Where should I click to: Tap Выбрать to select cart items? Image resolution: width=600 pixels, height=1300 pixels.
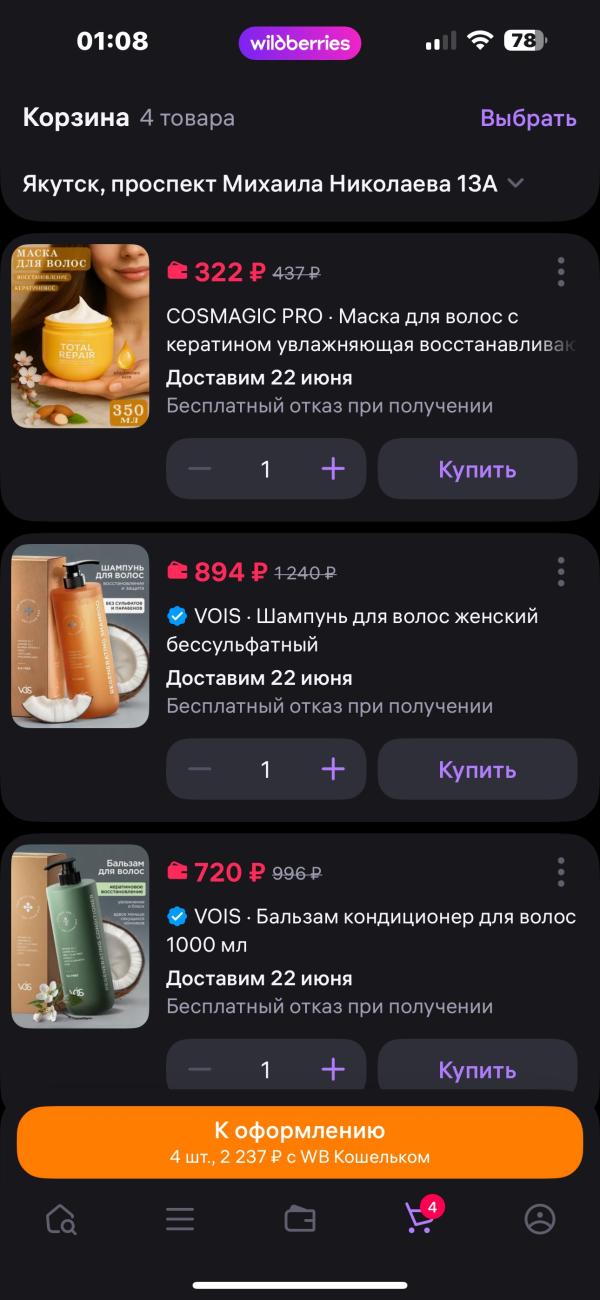point(528,118)
